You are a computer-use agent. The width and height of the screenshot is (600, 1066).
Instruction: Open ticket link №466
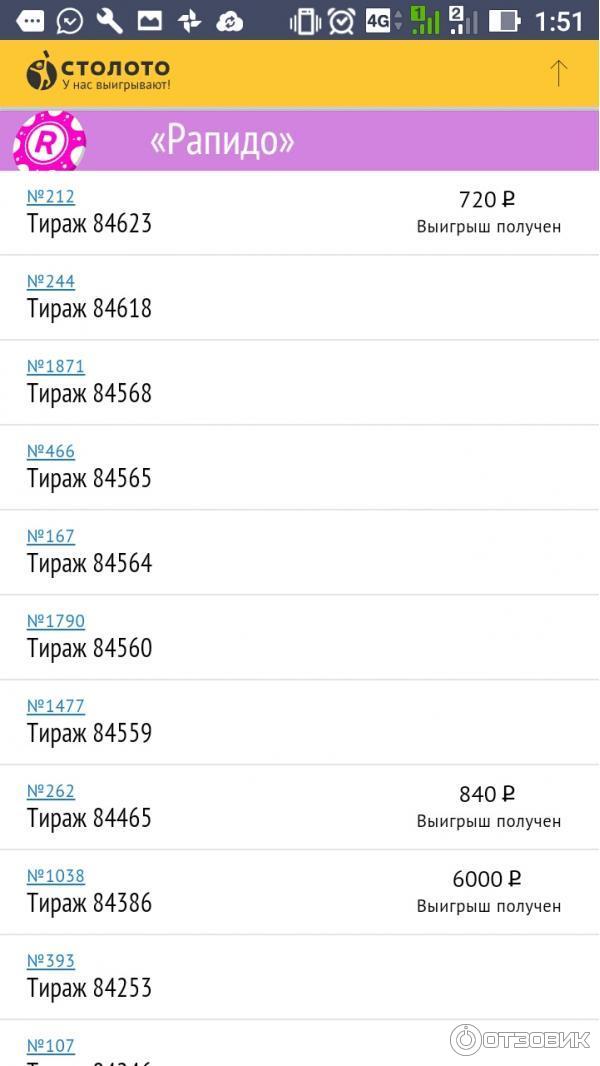click(x=51, y=451)
